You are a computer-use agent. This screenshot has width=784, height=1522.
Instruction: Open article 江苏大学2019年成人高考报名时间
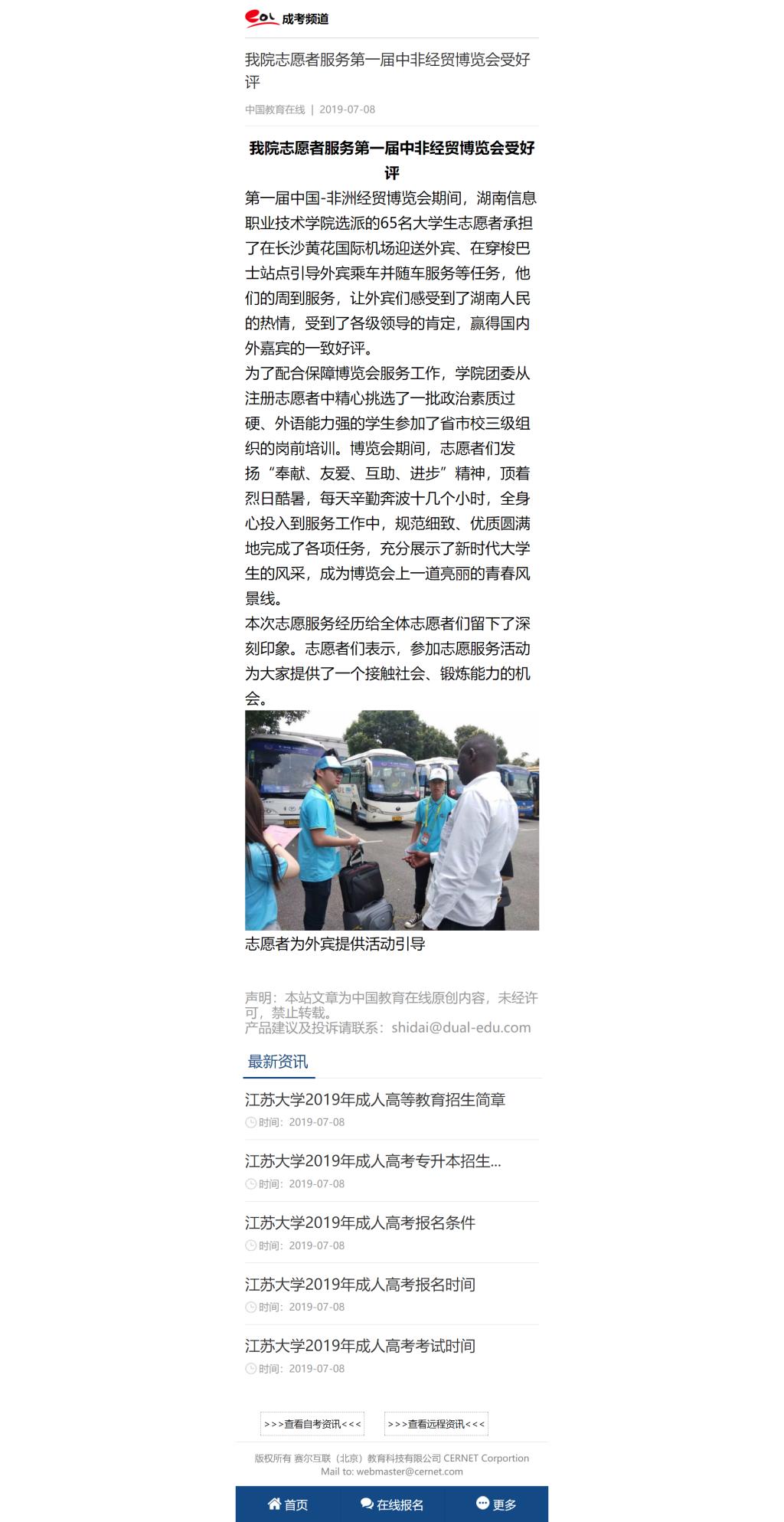[x=360, y=1285]
